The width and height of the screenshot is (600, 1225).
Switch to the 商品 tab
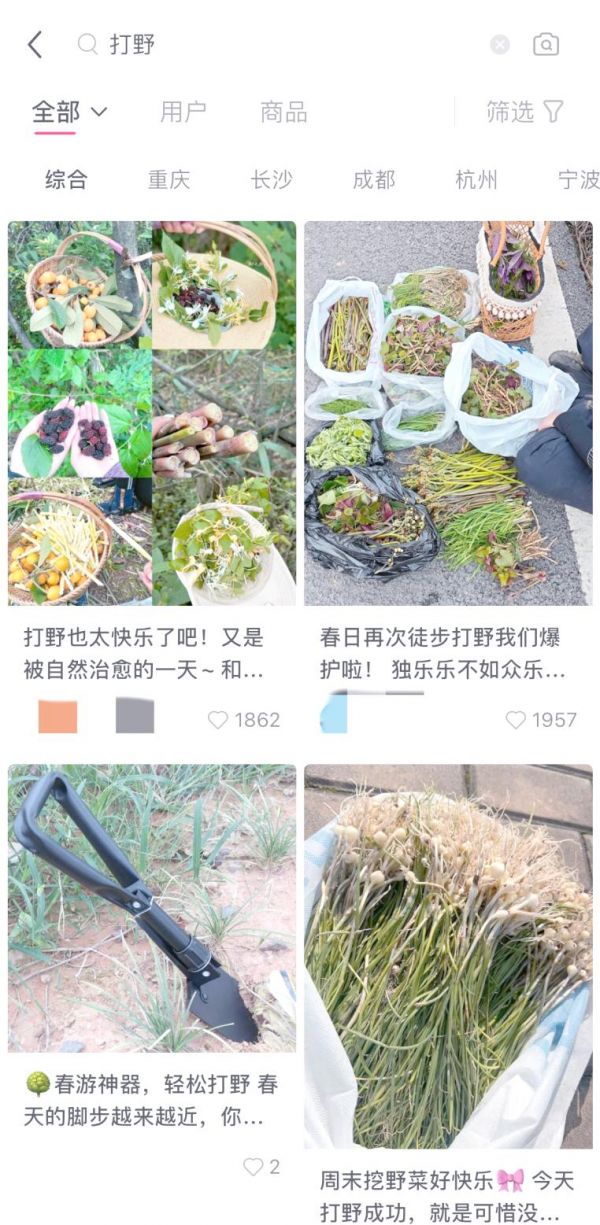(x=283, y=111)
